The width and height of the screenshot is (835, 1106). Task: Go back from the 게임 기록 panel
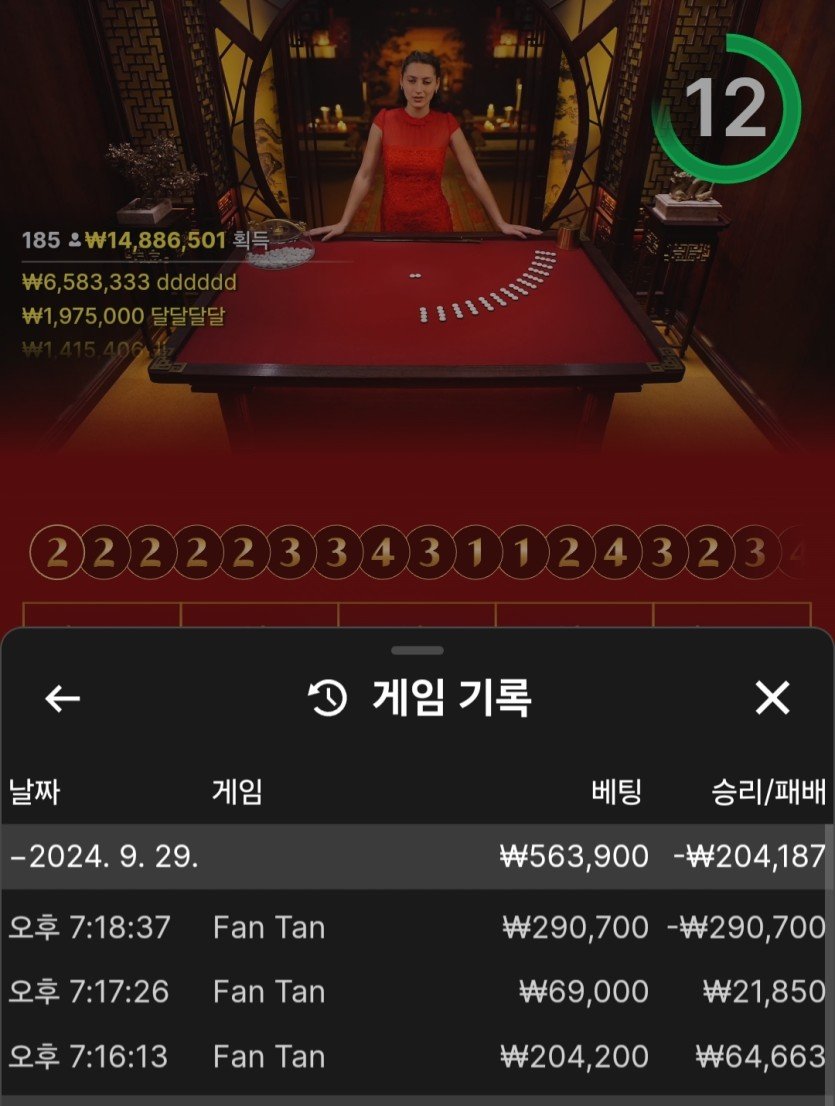[x=63, y=698]
